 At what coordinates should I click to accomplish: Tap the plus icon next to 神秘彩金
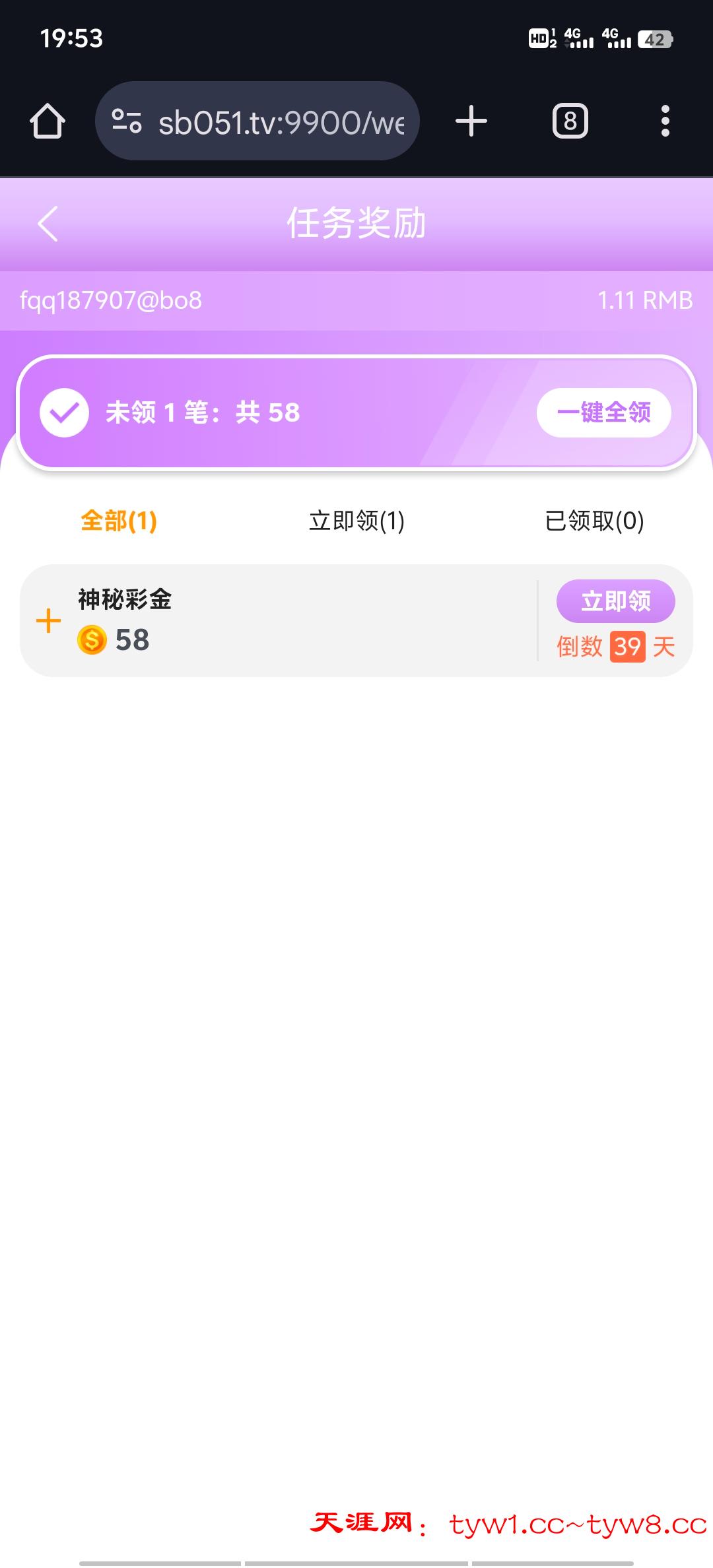48,620
